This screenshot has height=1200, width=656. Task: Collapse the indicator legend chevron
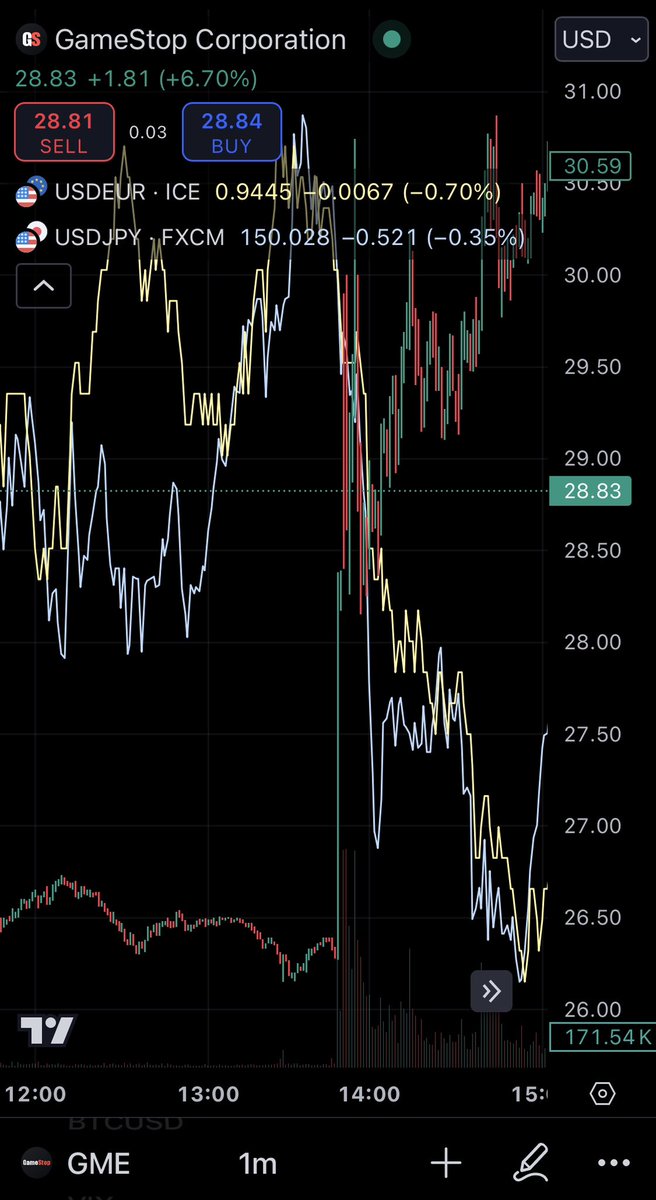pos(44,287)
